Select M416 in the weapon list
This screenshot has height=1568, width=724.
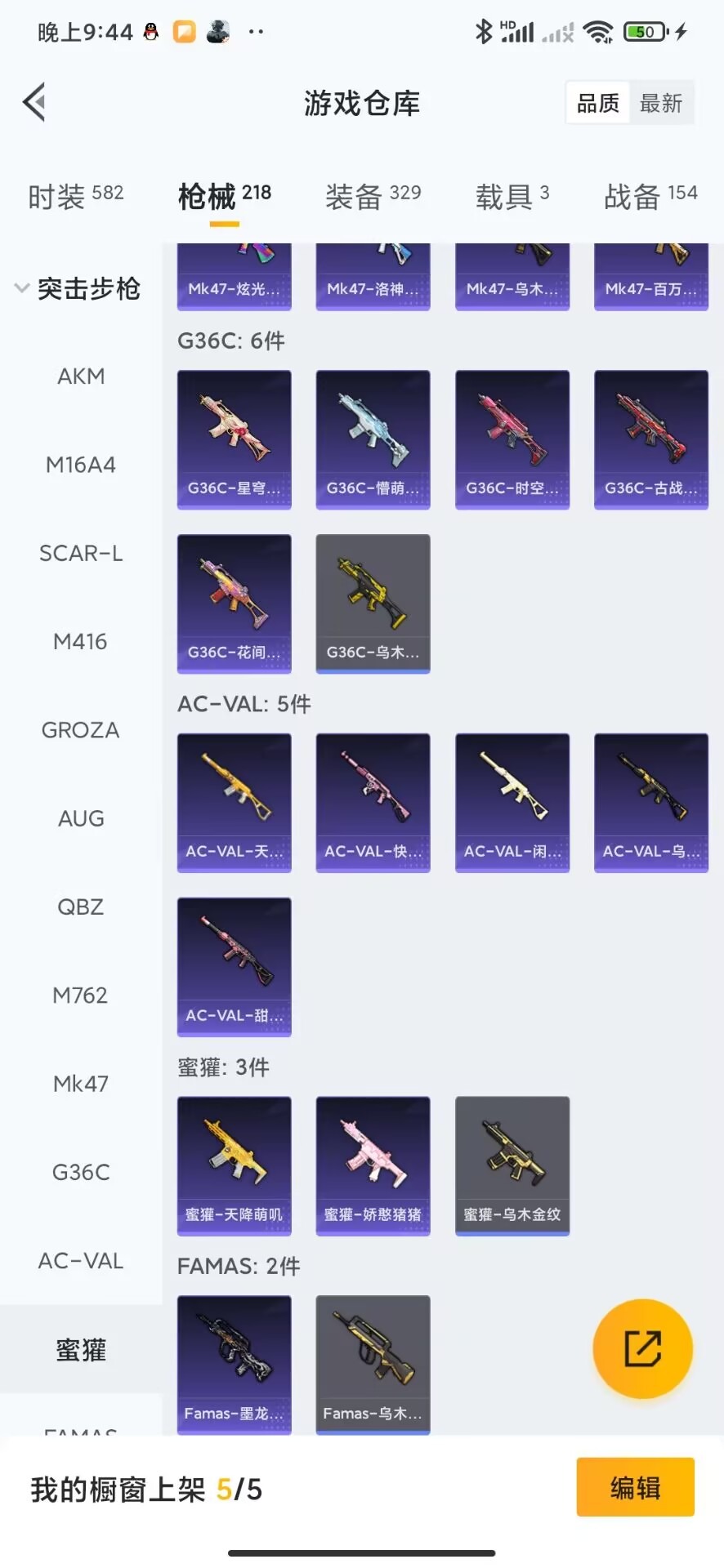[81, 642]
